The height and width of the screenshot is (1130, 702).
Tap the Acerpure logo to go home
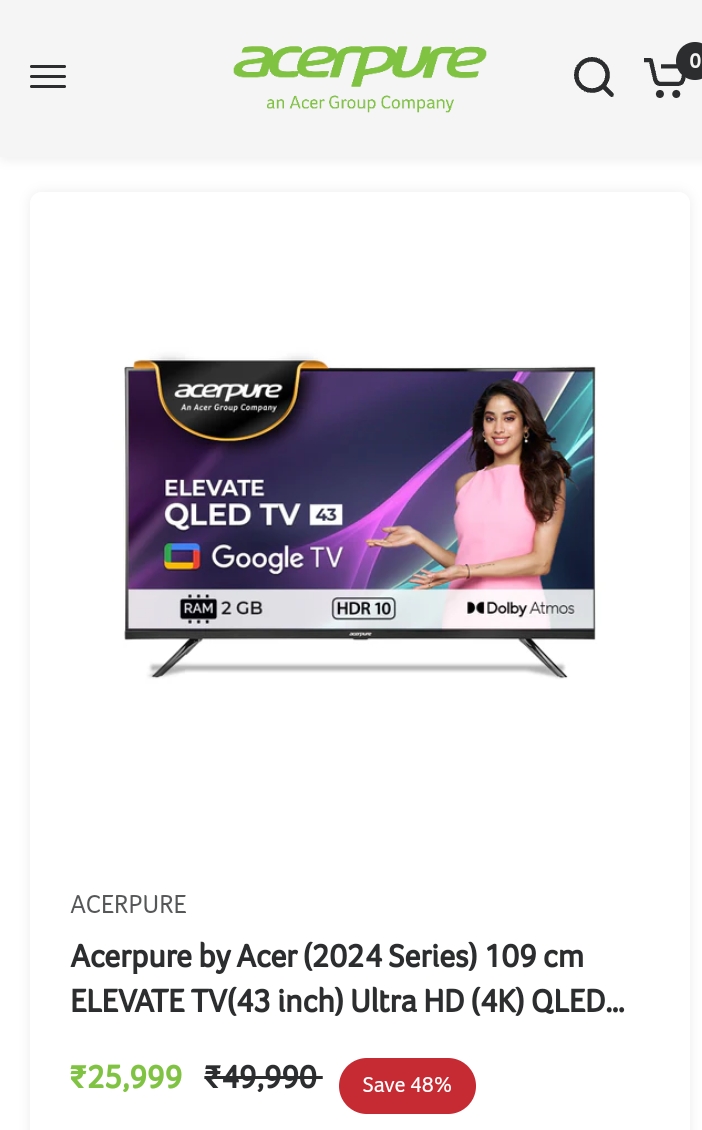tap(360, 78)
